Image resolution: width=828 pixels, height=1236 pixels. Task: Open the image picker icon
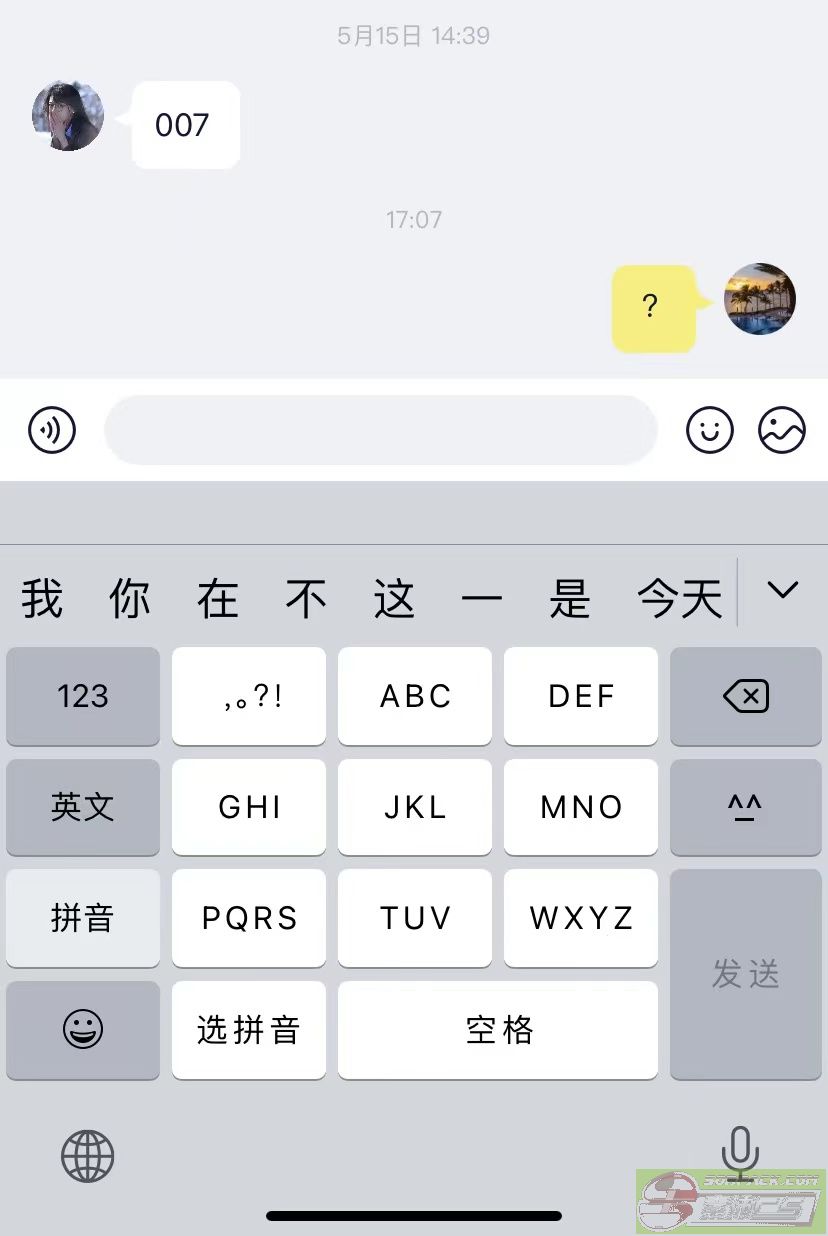click(x=782, y=430)
